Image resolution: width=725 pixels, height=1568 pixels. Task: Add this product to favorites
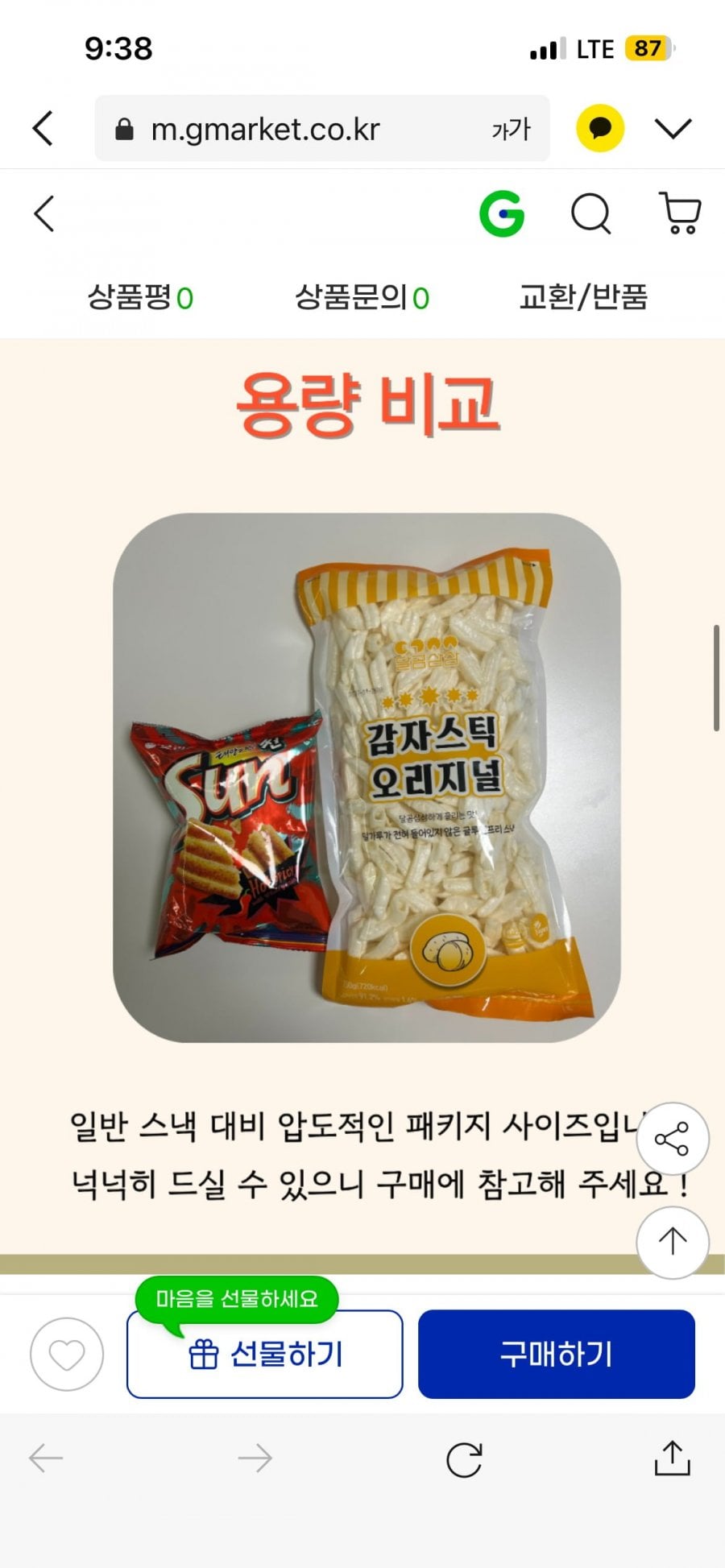click(x=67, y=1354)
